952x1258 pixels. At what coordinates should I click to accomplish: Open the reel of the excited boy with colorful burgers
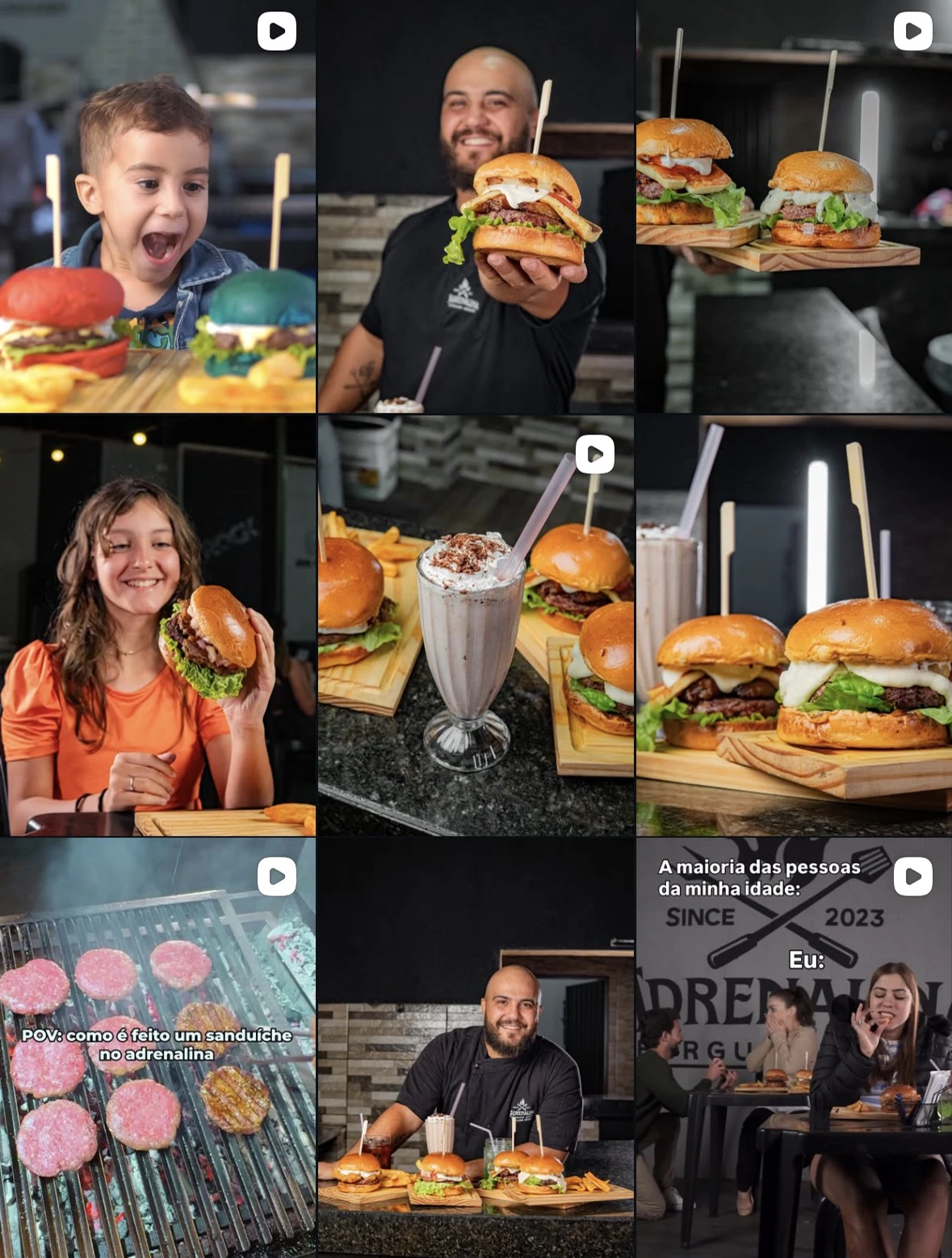[157, 207]
